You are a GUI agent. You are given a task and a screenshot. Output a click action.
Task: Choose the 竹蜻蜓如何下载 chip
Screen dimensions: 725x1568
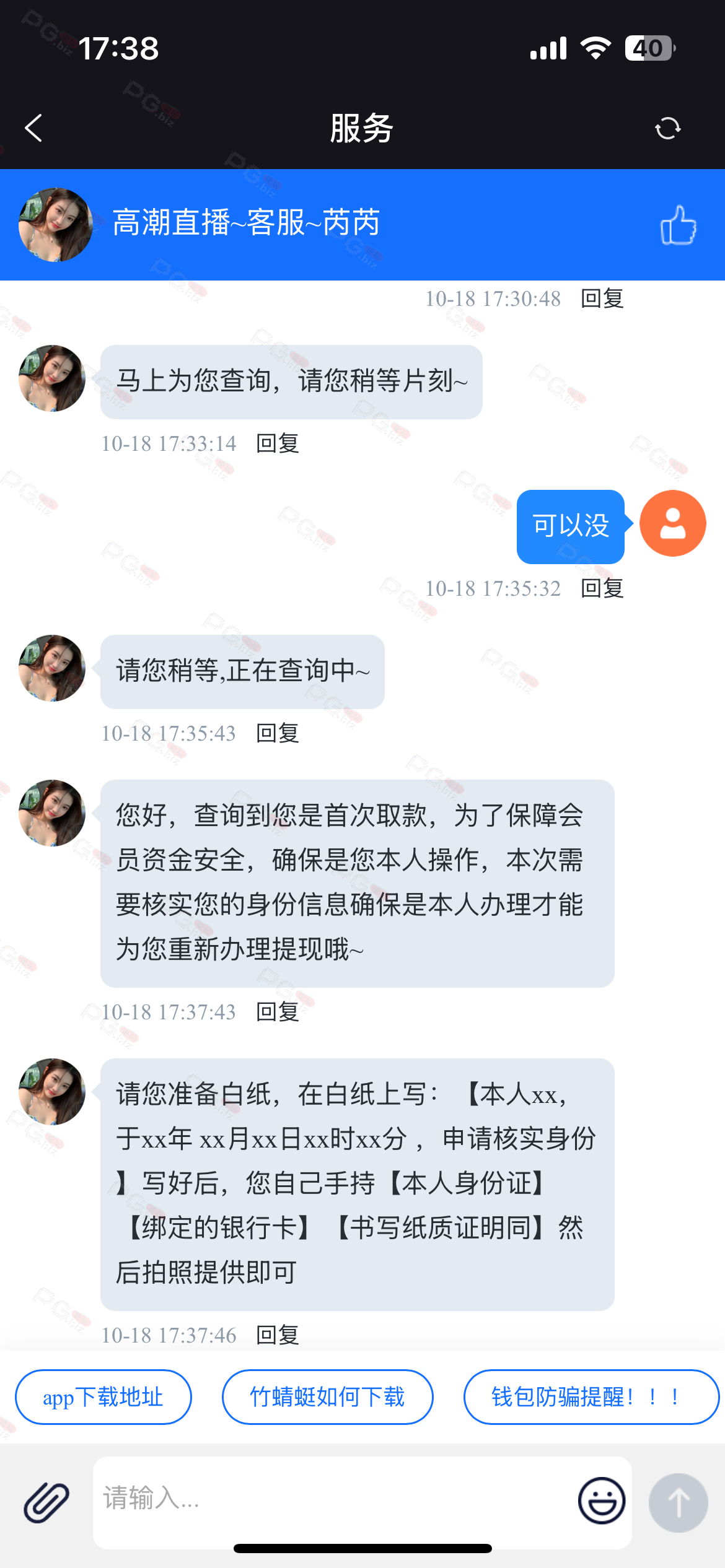327,1397
